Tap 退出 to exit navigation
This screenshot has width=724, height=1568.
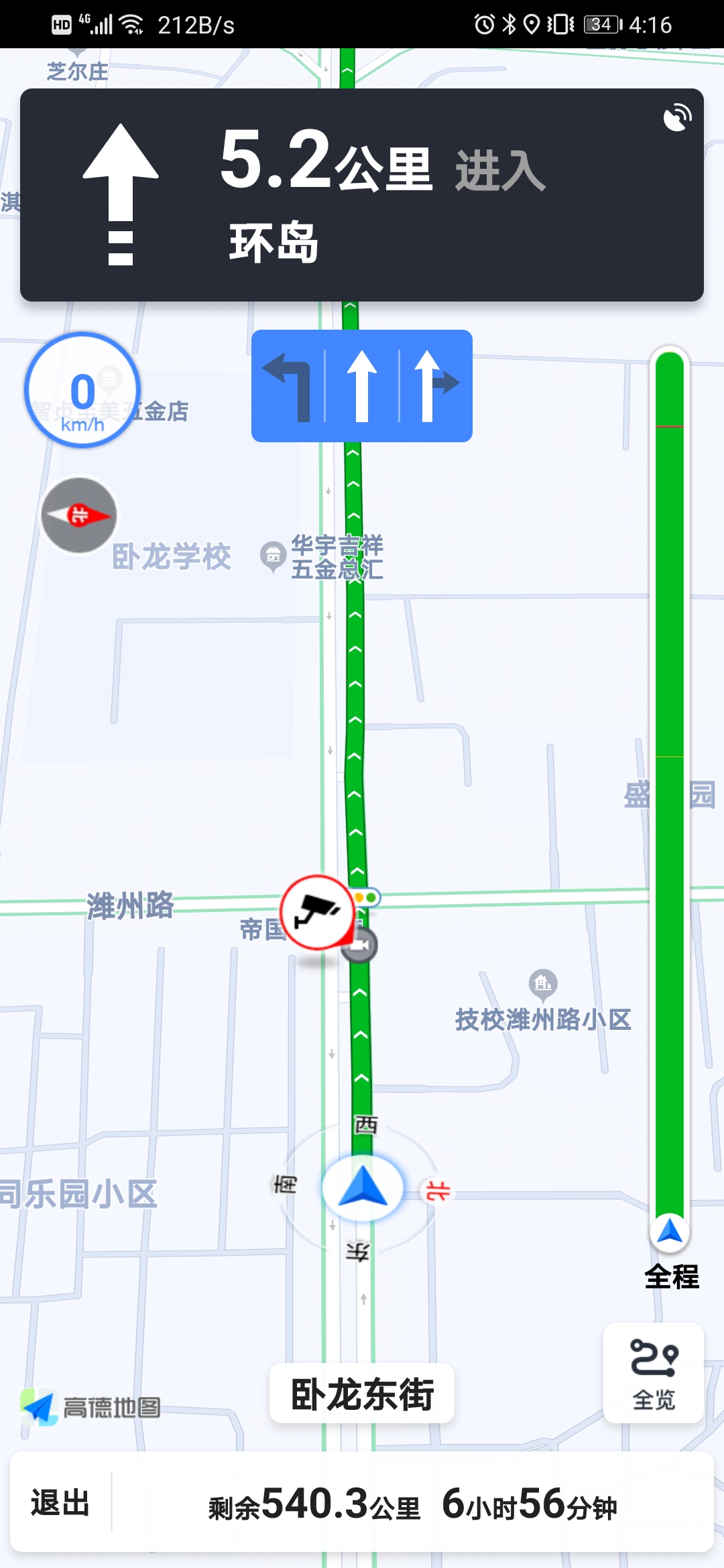click(60, 1503)
